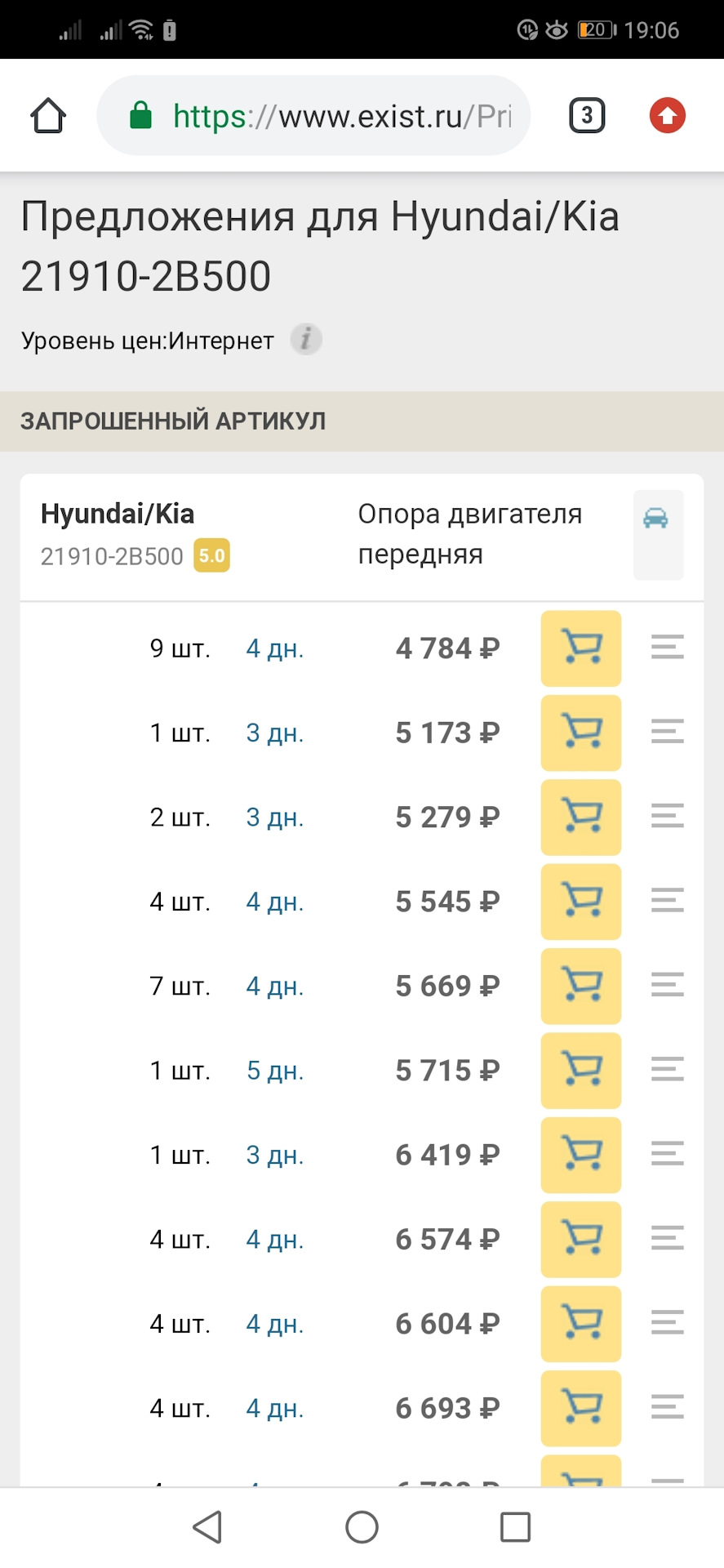Add the 6 419 ₽ offer to cart

click(581, 1156)
